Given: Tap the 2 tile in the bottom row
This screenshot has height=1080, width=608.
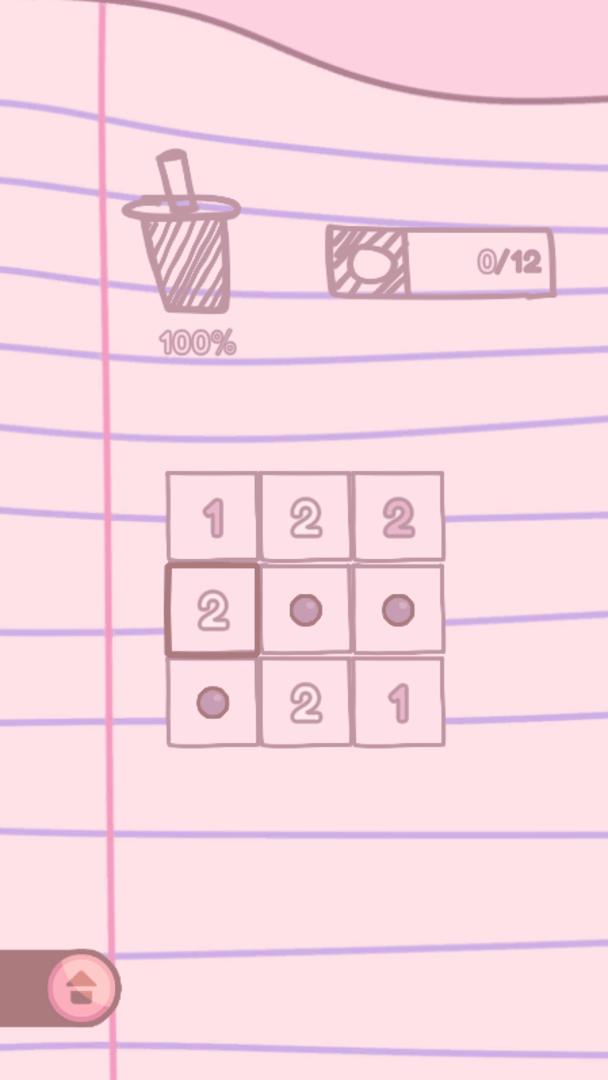Looking at the screenshot, I should (x=305, y=703).
